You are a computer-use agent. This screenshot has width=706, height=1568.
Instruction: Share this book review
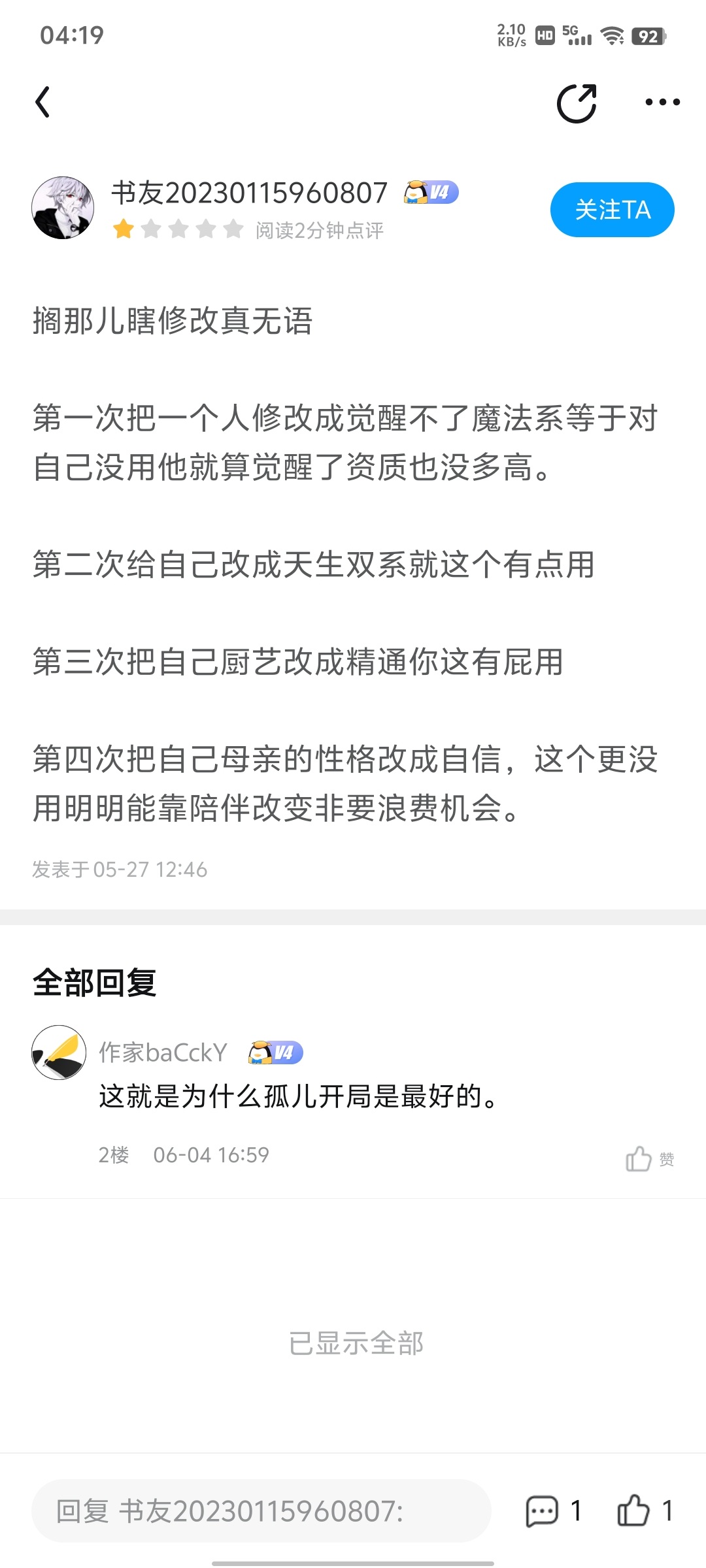click(x=577, y=103)
